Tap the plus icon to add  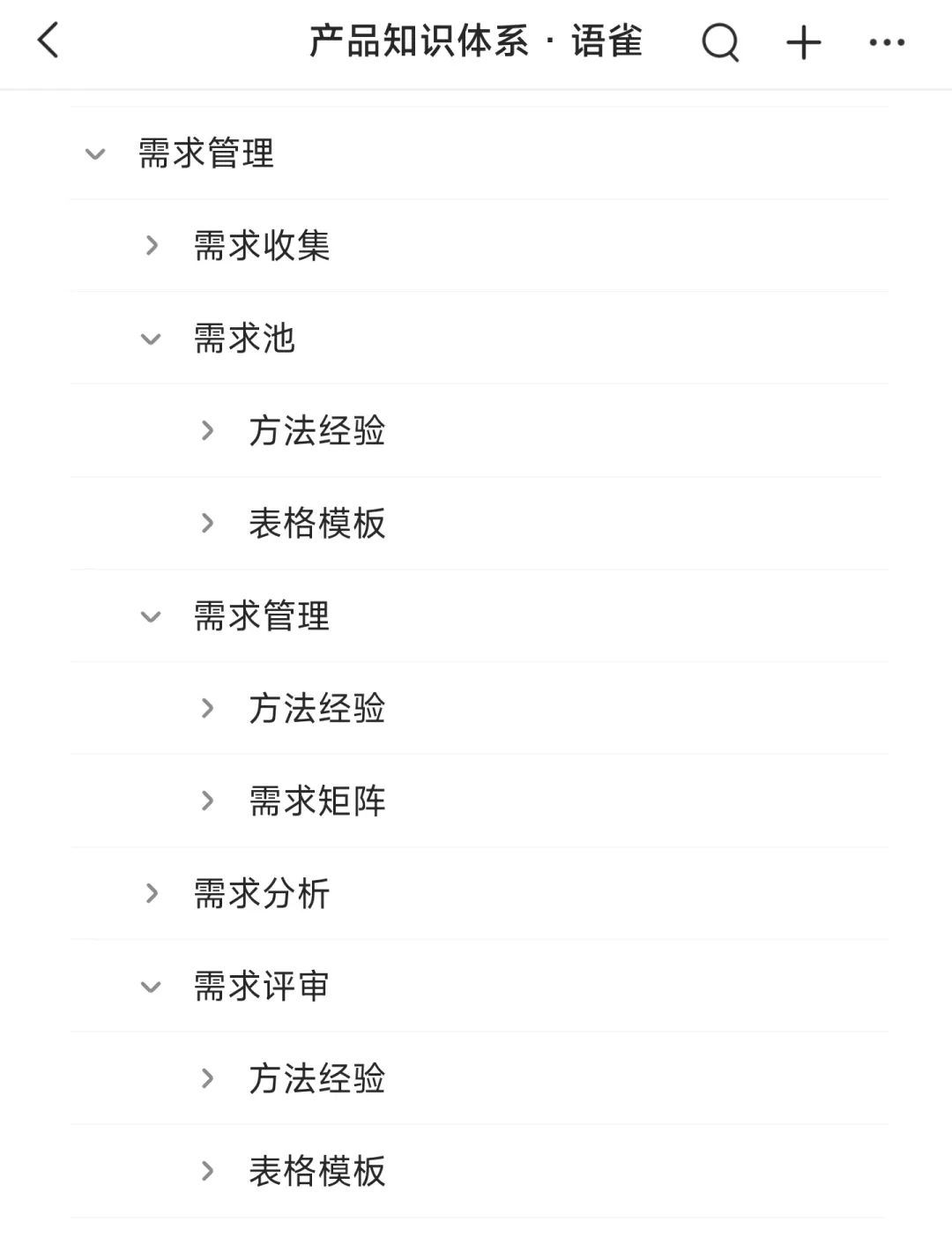coord(804,41)
